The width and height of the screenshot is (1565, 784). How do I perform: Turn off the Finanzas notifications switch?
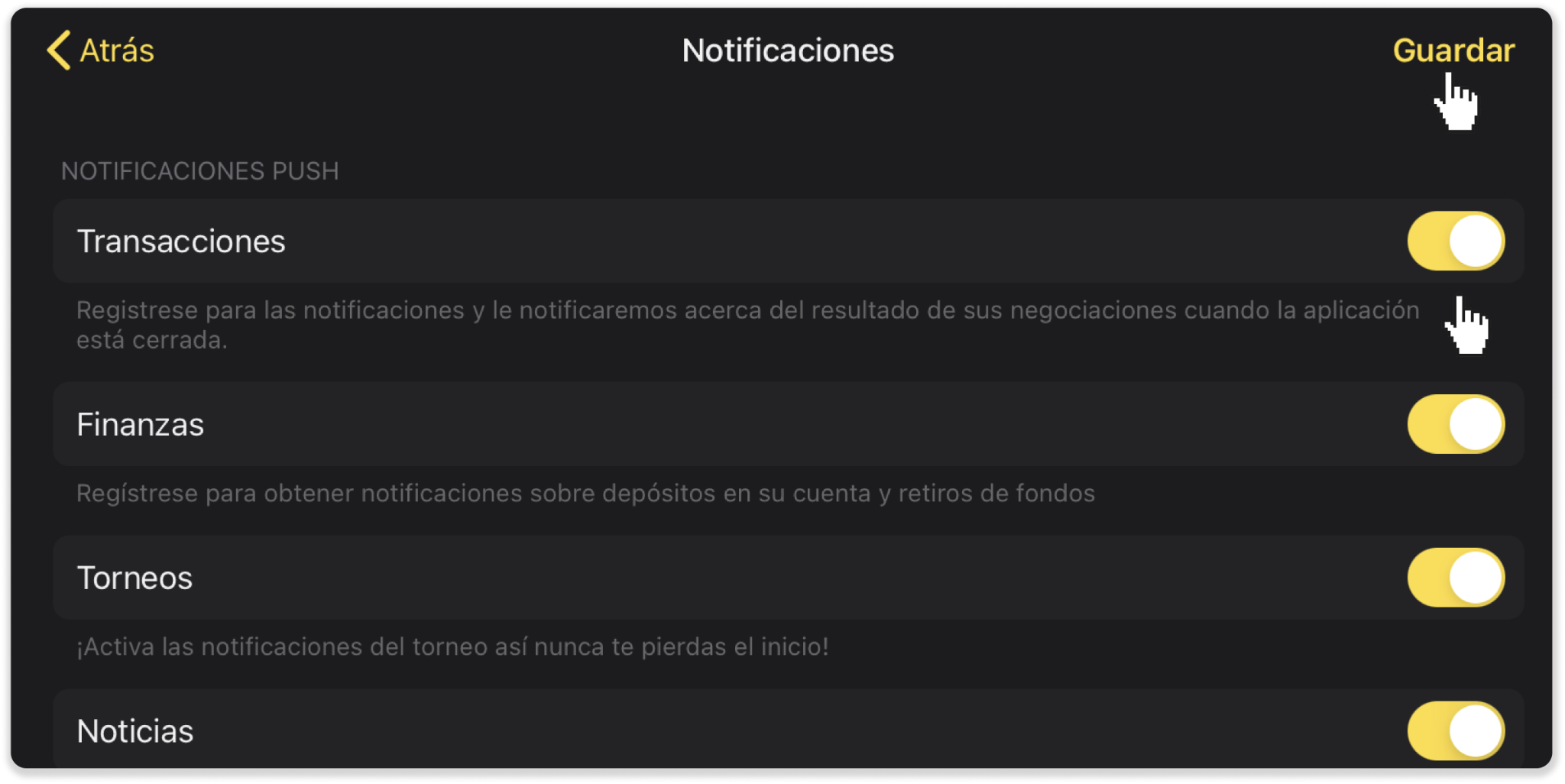point(1456,424)
